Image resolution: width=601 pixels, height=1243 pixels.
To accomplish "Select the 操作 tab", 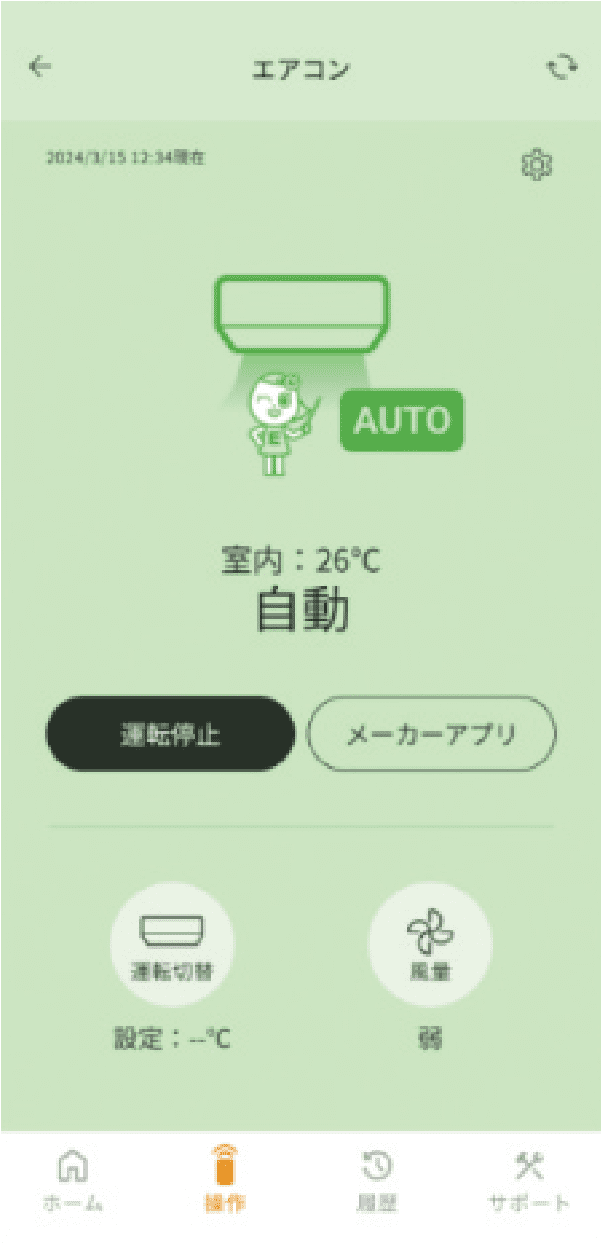I will point(224,1180).
